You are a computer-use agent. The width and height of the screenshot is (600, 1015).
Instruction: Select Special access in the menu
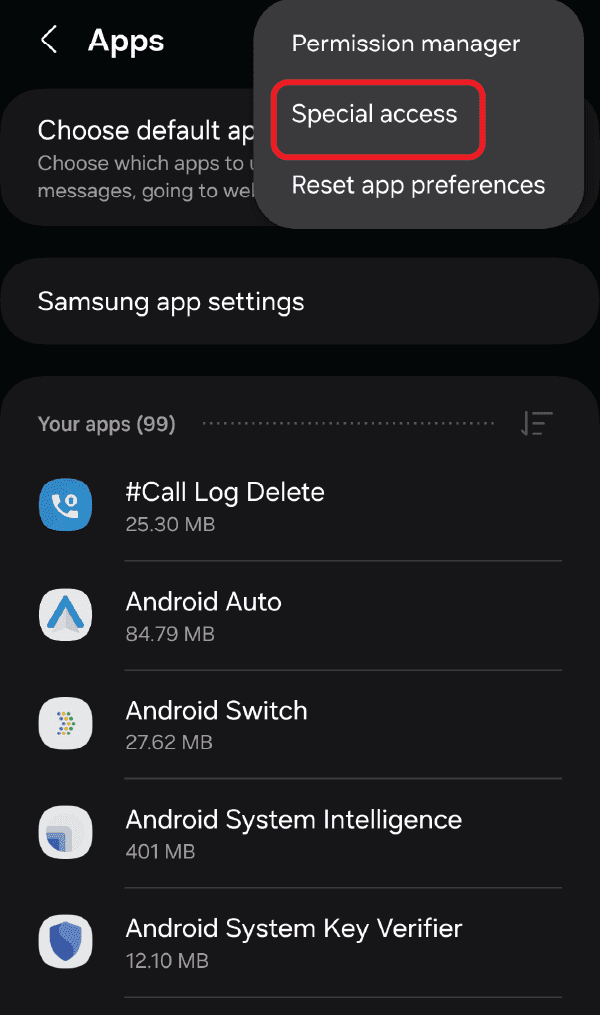point(375,115)
